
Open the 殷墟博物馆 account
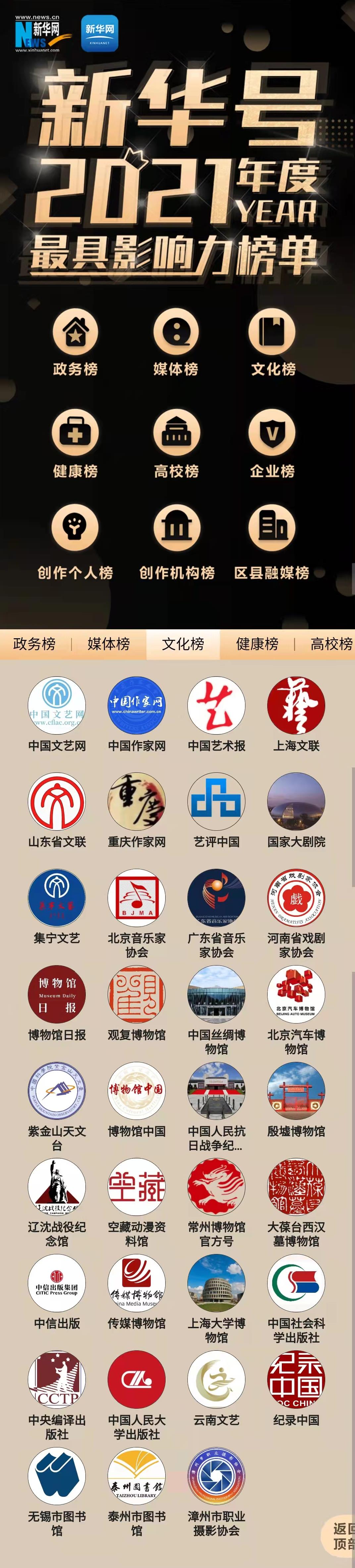pos(296,1091)
